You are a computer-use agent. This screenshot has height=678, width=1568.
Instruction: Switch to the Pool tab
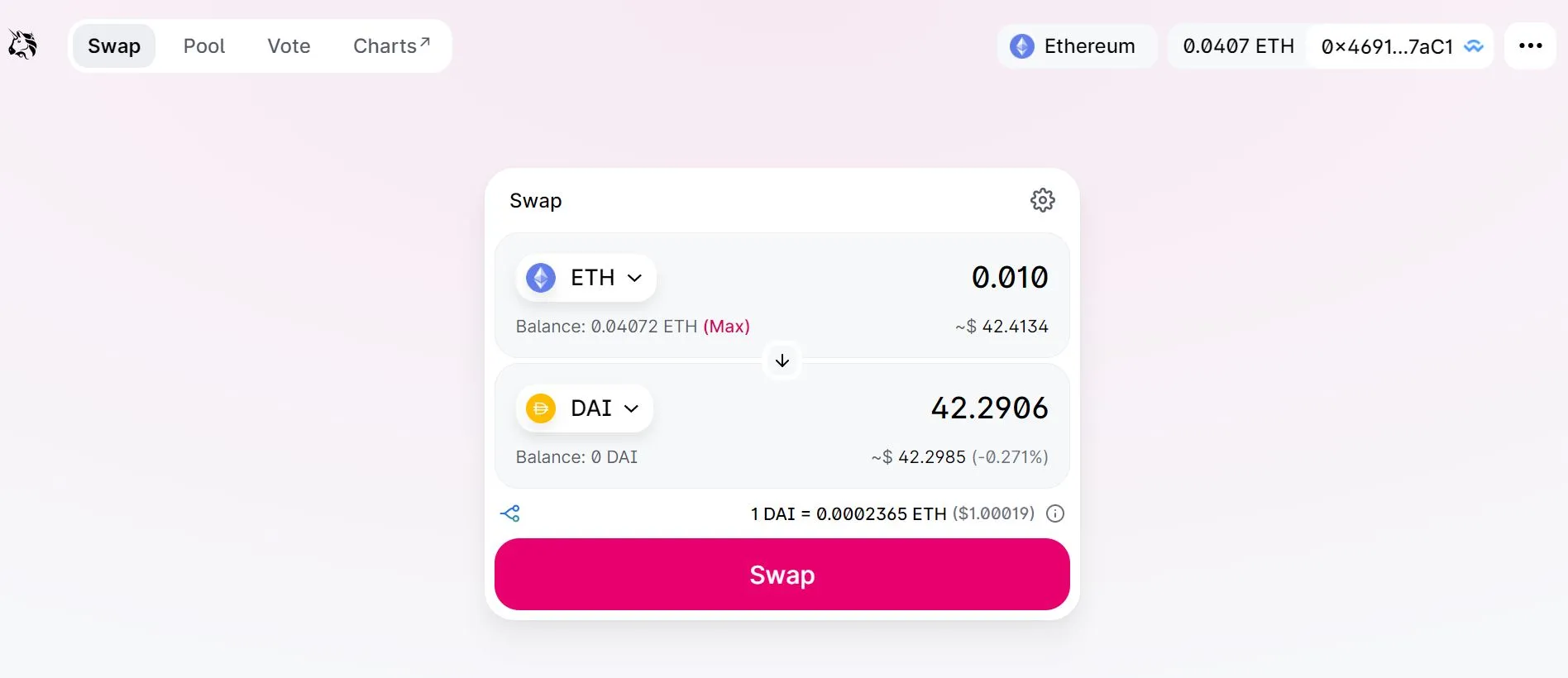click(x=203, y=46)
